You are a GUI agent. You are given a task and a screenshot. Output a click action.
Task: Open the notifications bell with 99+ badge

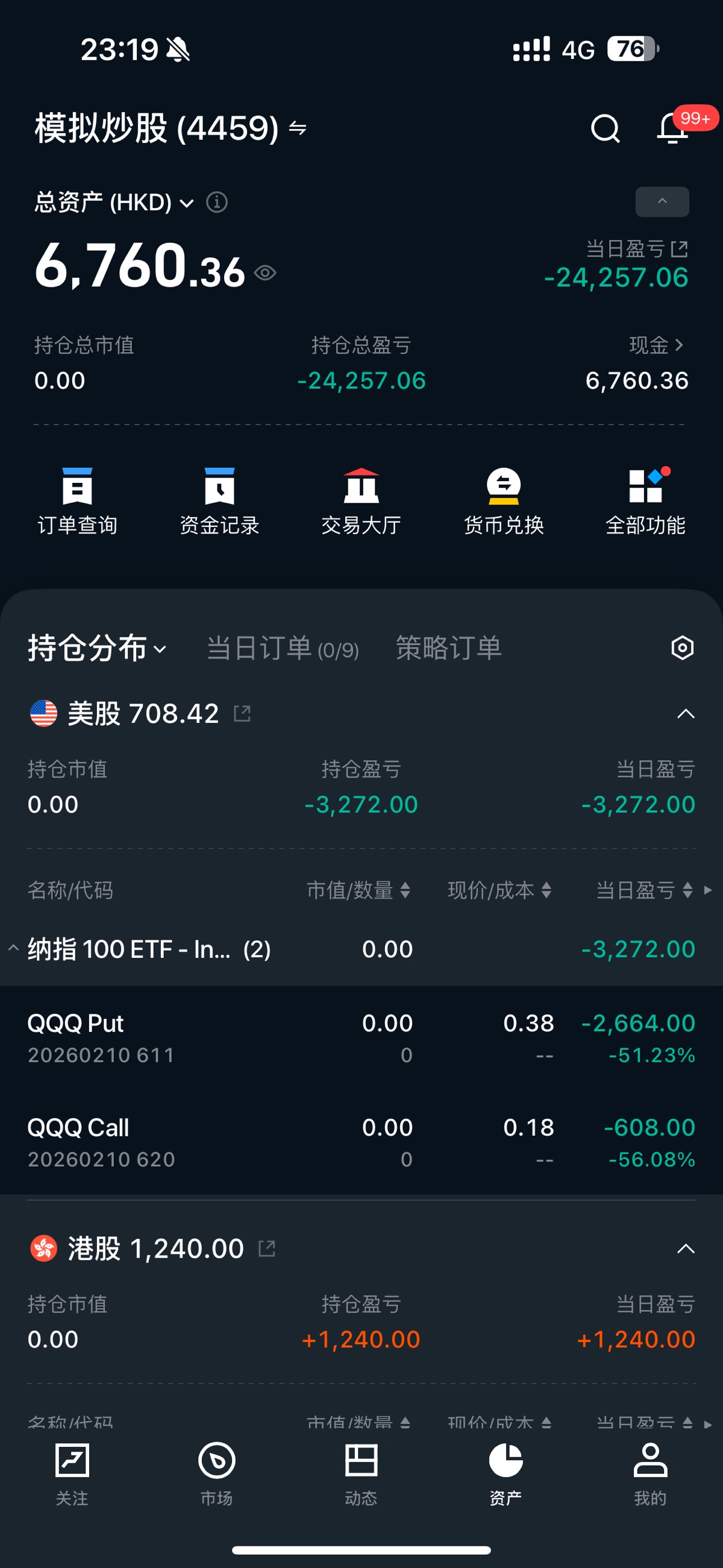(673, 128)
